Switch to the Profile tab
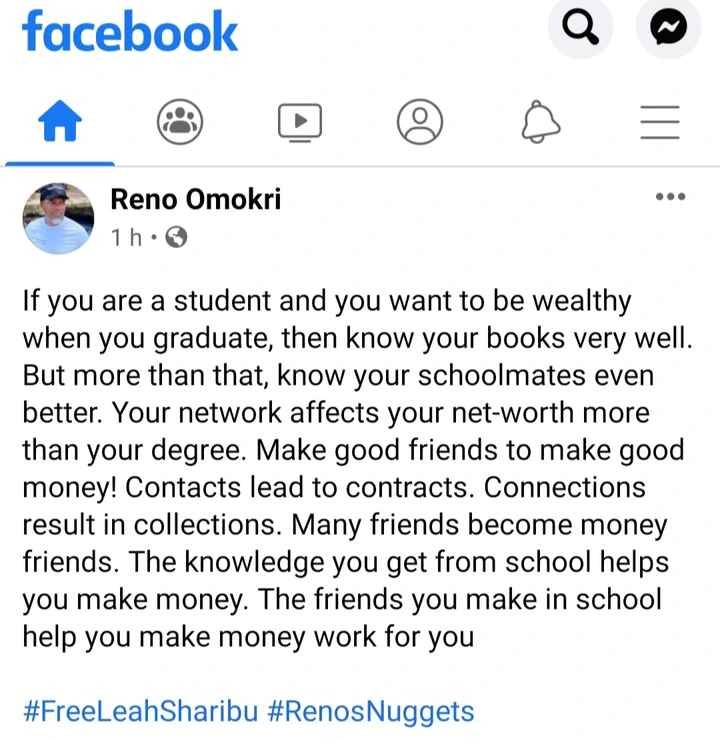The width and height of the screenshot is (720, 740). coord(420,123)
